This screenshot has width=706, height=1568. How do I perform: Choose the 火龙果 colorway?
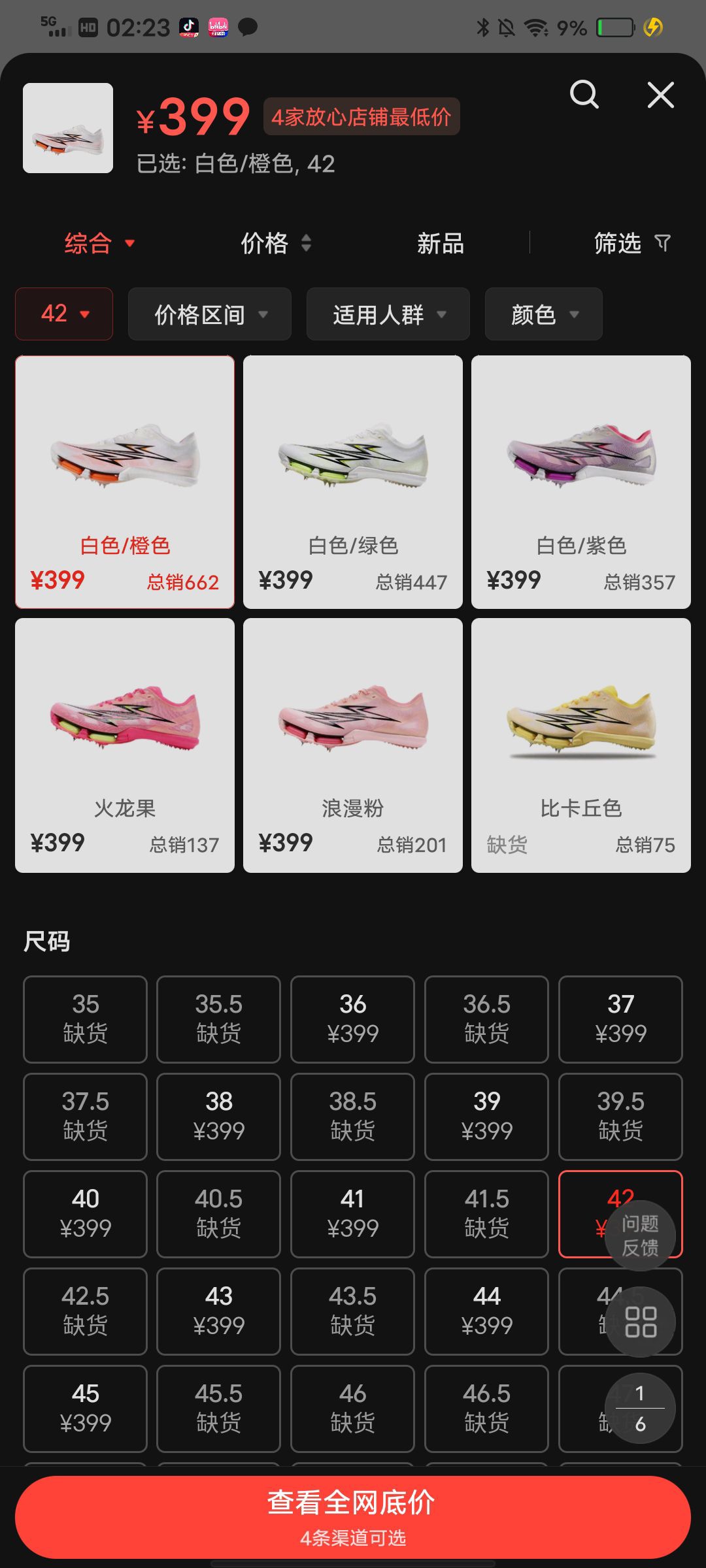(125, 745)
